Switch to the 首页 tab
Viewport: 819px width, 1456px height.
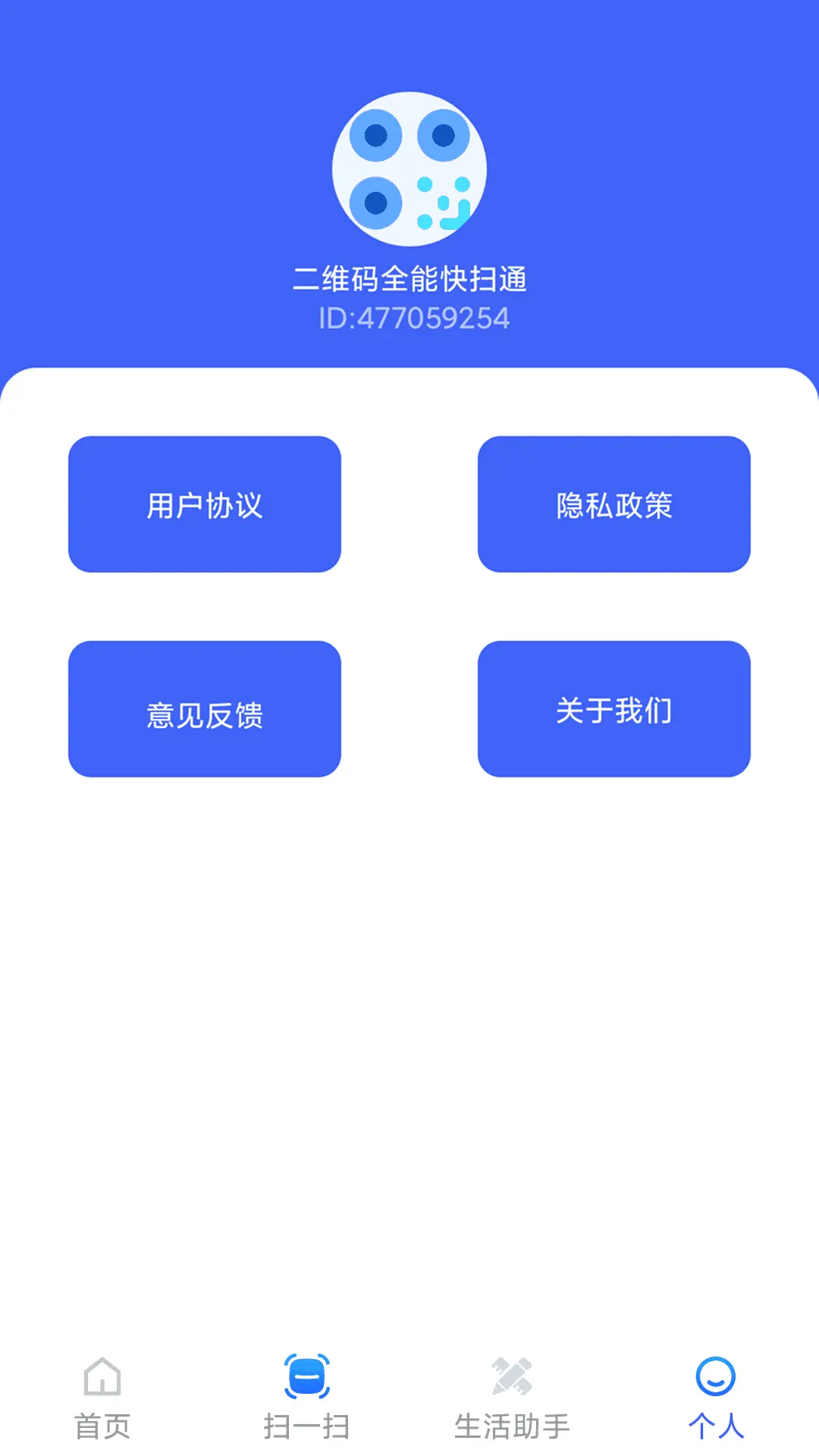(102, 1399)
